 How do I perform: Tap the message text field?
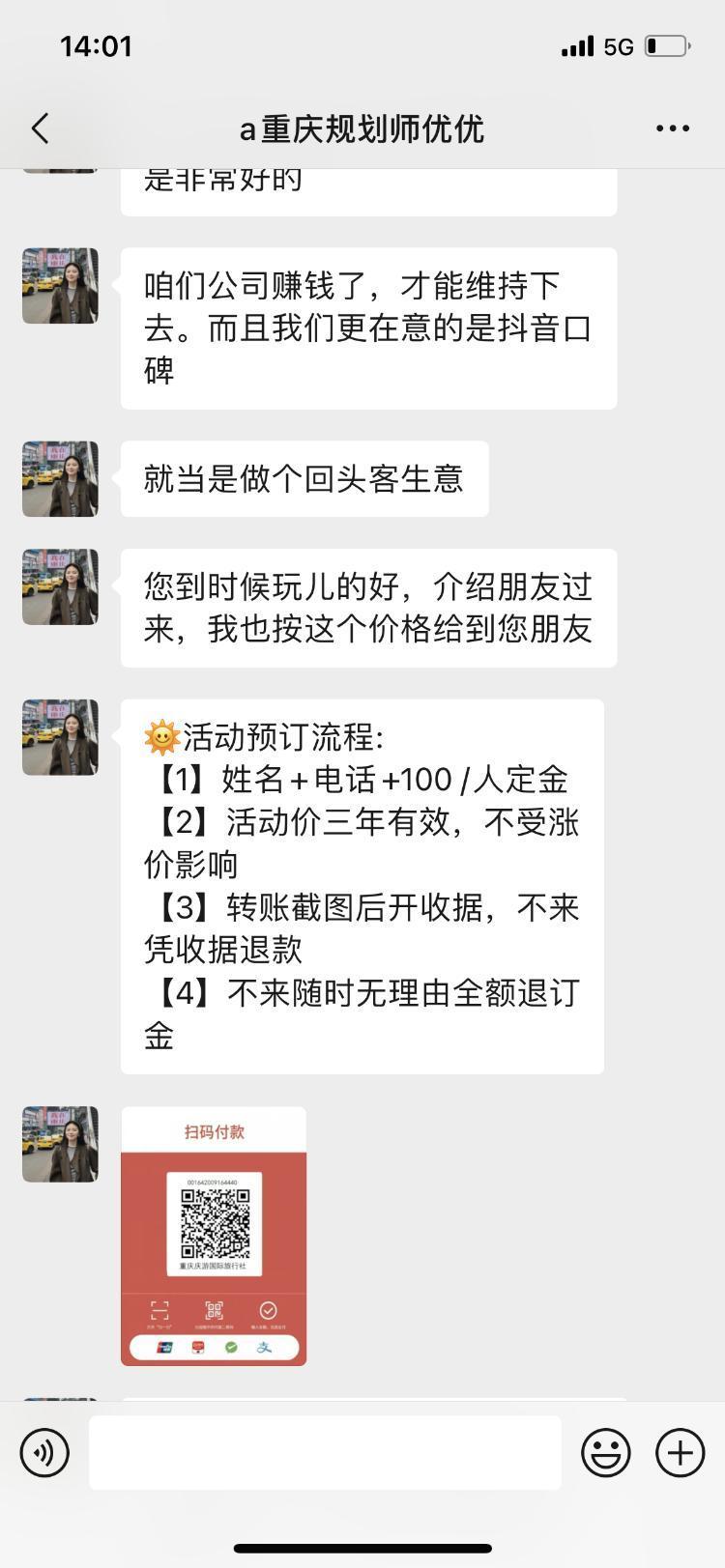325,1452
